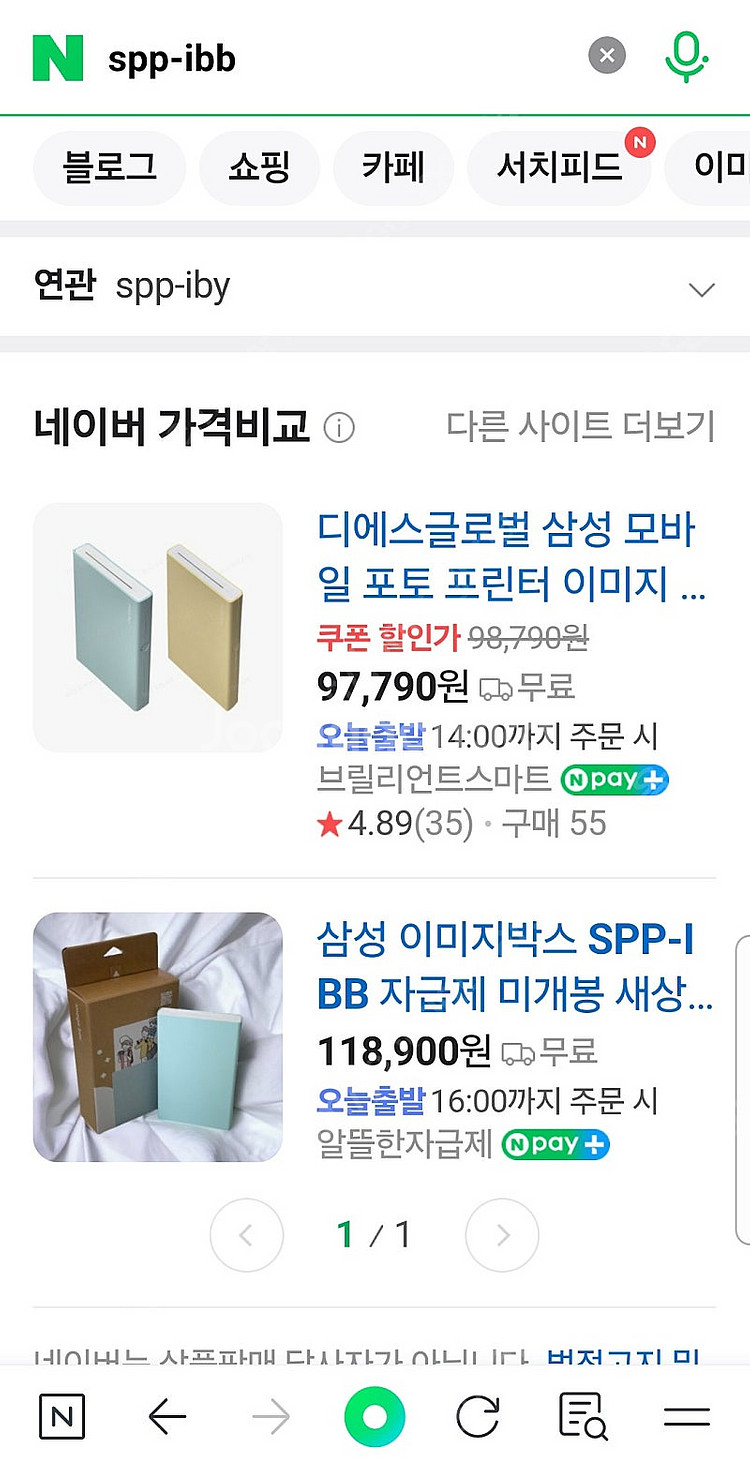Screen dimensions: 750x1469
Task: Tap the next page arrow in pagination
Action: [502, 1235]
